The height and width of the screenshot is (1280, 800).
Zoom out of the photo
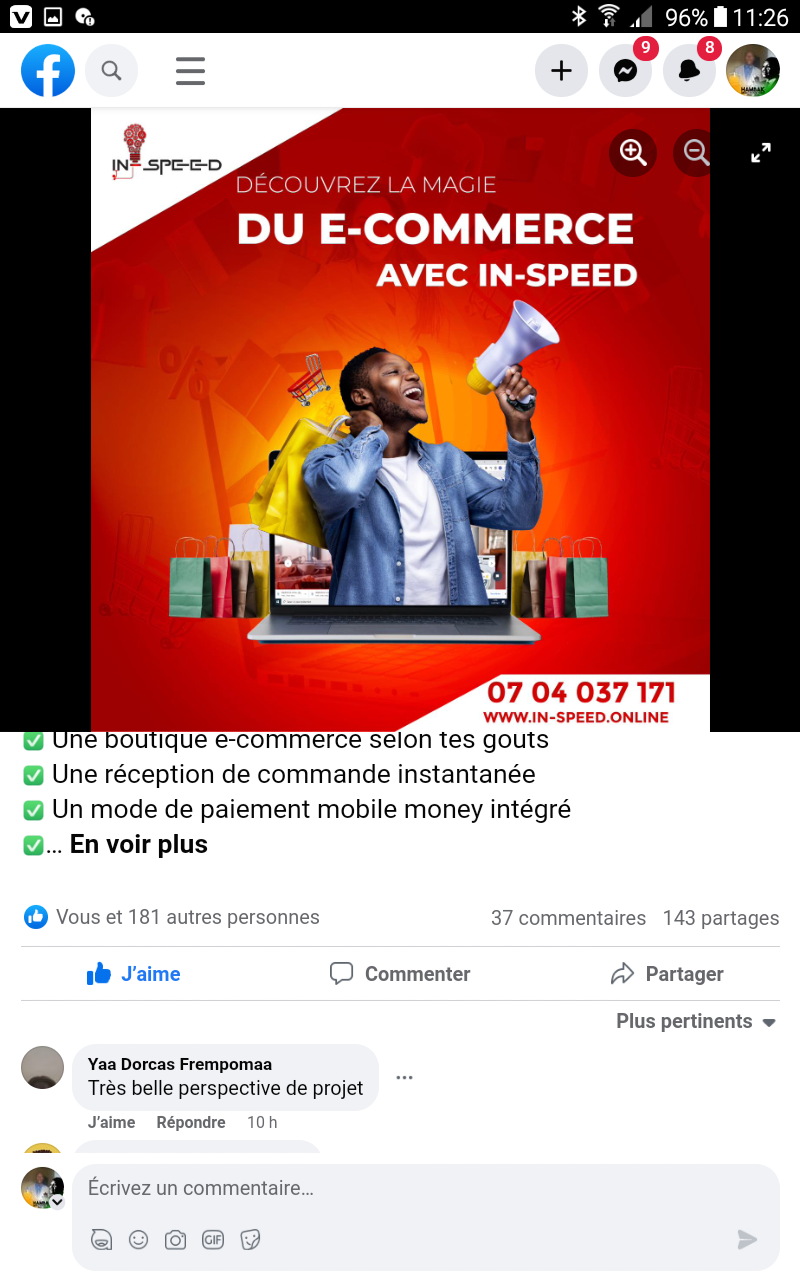[x=695, y=152]
